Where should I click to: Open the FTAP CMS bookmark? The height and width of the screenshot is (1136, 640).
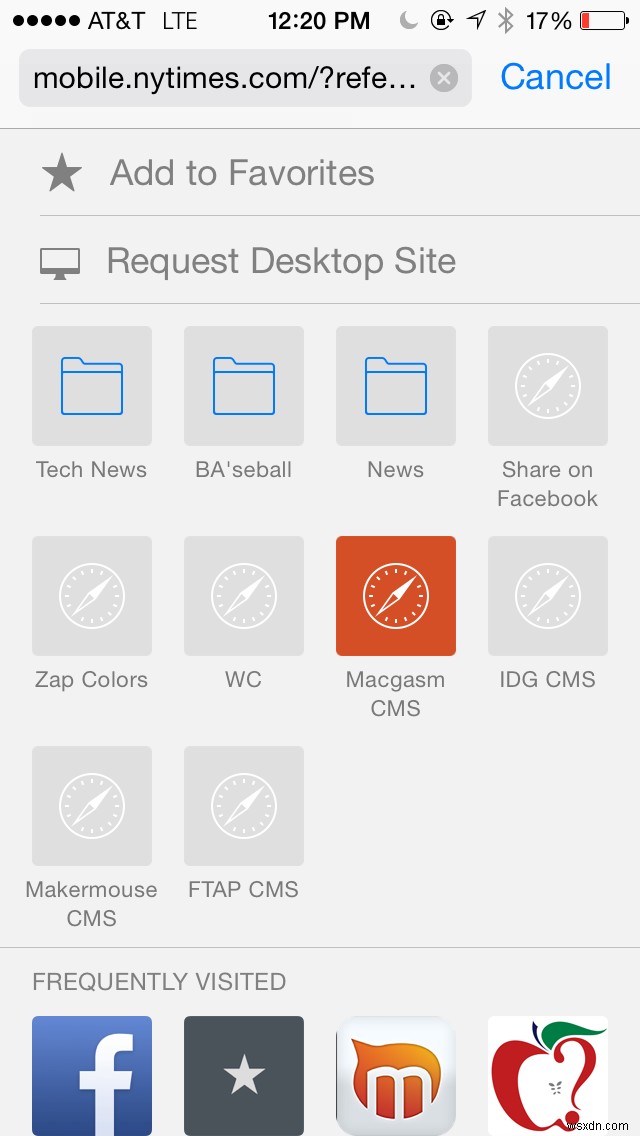[244, 806]
